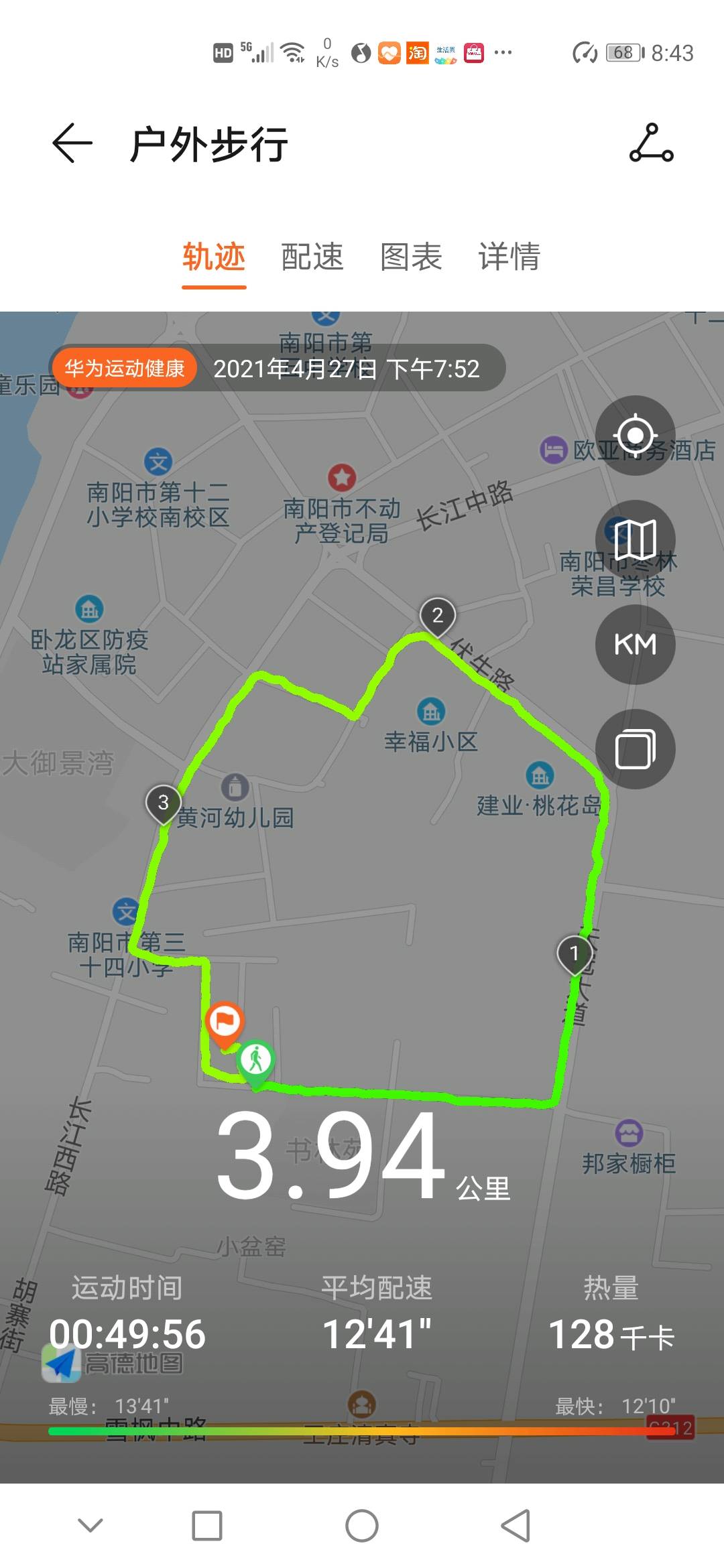Open the map layers button
Viewport: 724px width, 1568px height.
pyautogui.click(x=635, y=749)
